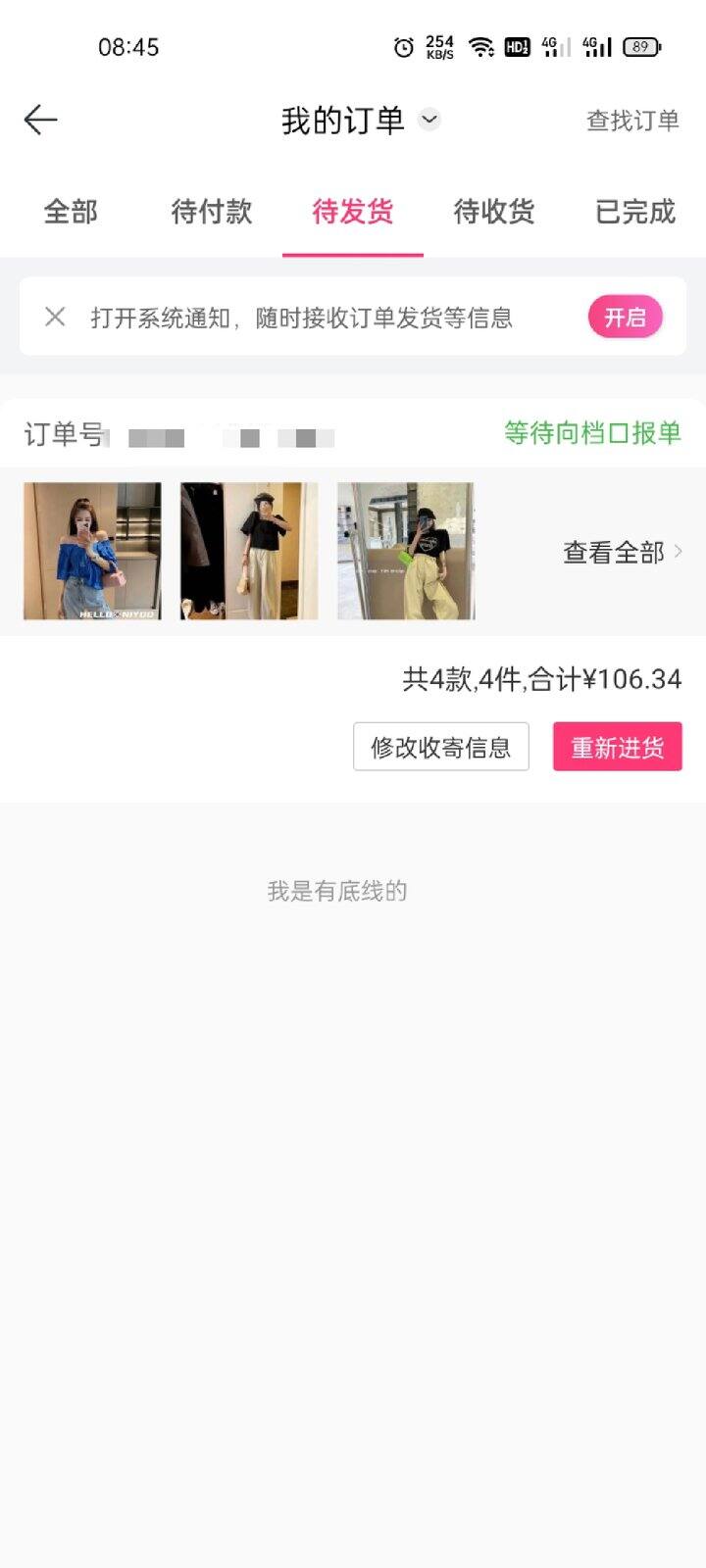Open the black tee and yellow trousers image

[x=406, y=551]
